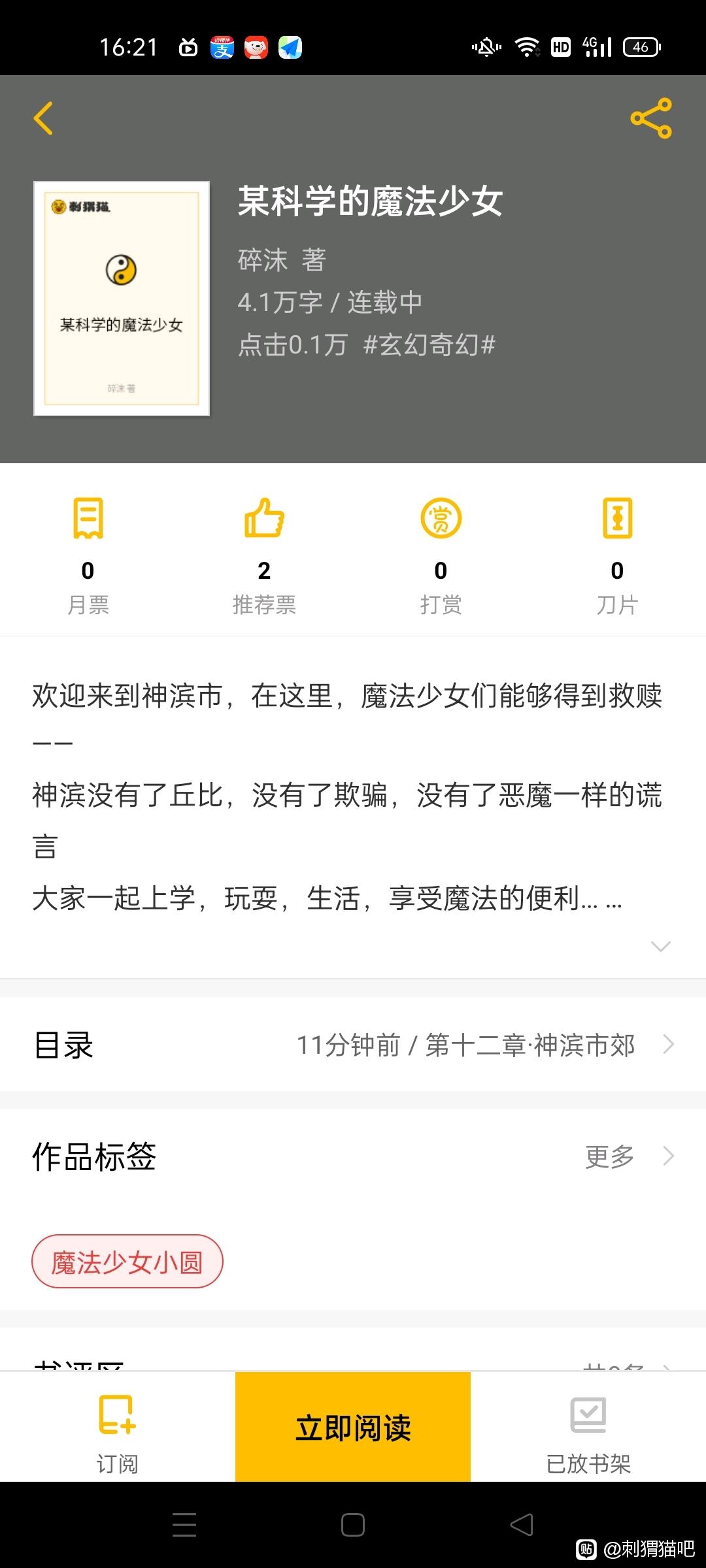Send a 刀片 blade

click(x=617, y=556)
